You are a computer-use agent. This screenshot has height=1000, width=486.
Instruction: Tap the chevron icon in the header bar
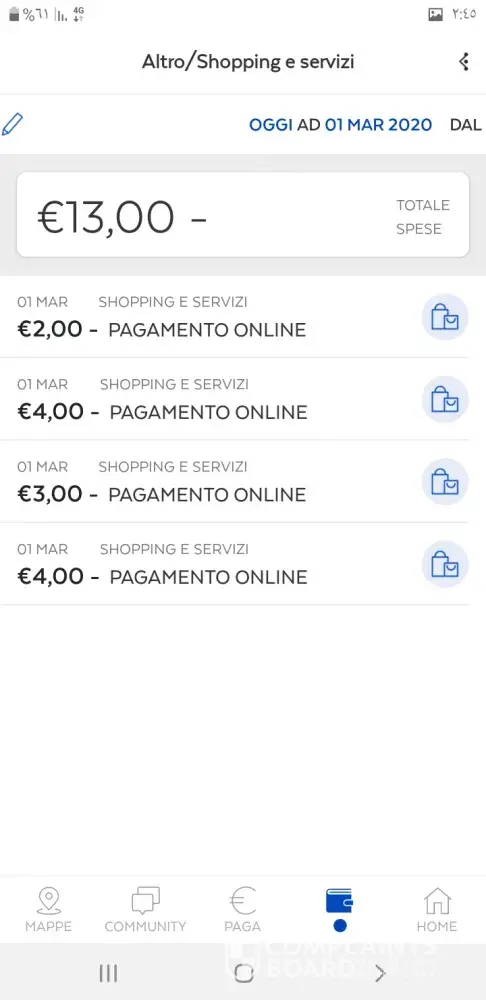click(465, 61)
